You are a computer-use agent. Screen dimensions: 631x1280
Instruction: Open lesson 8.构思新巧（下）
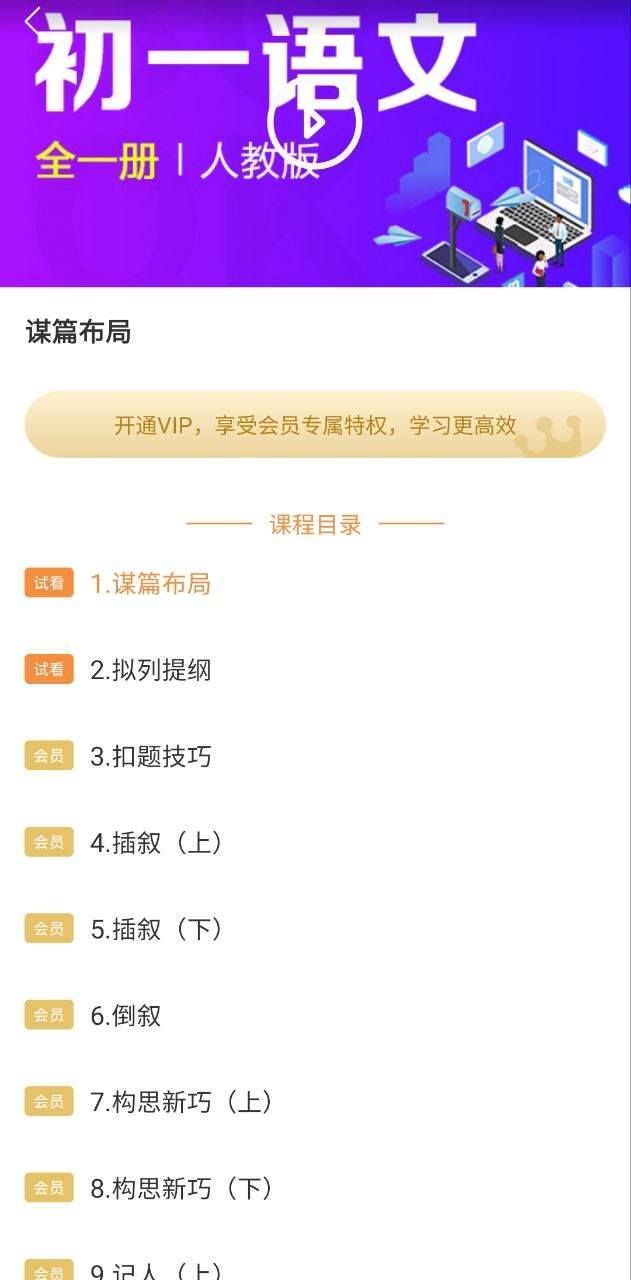point(182,1188)
